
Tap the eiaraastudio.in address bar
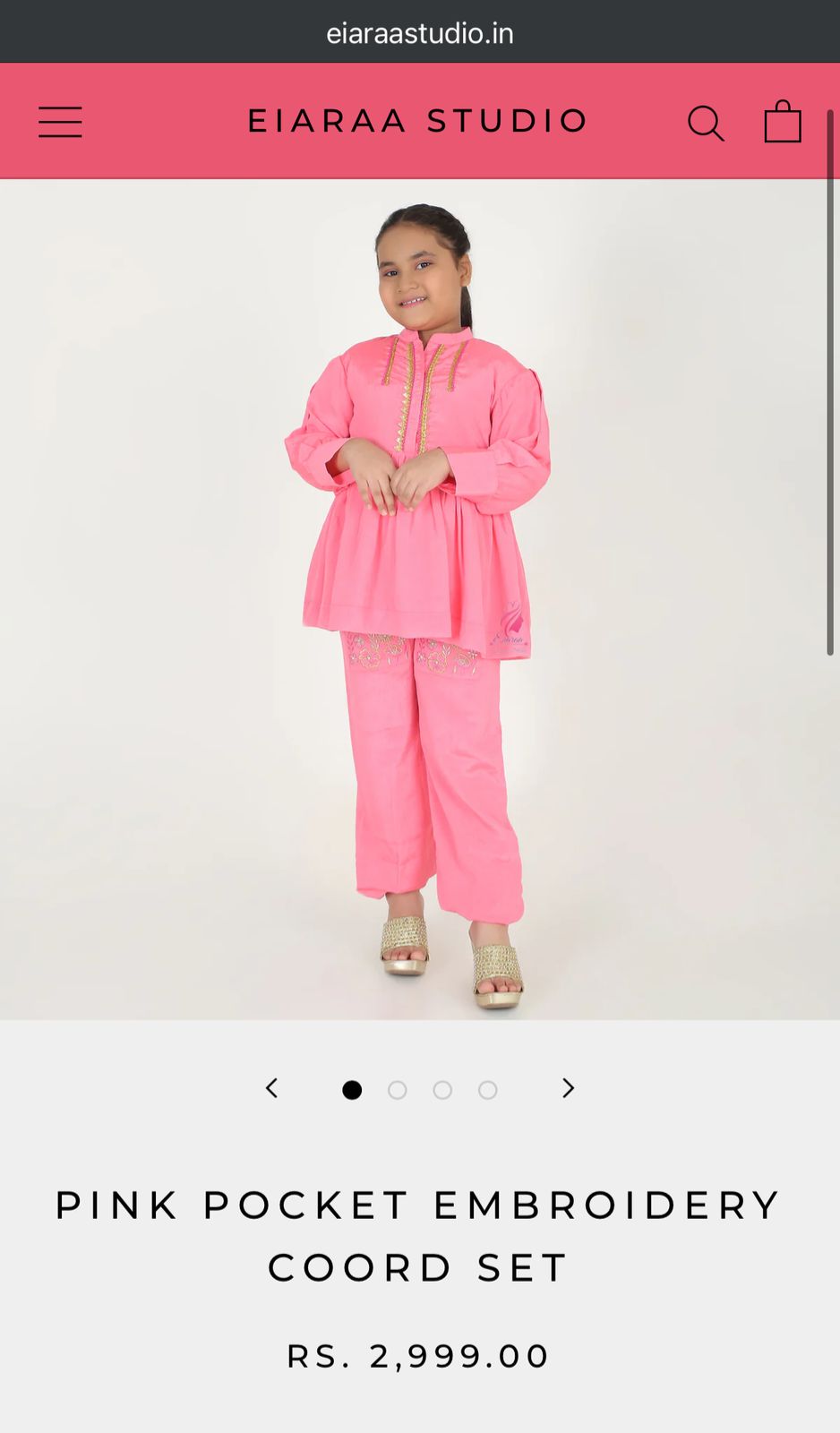click(419, 33)
